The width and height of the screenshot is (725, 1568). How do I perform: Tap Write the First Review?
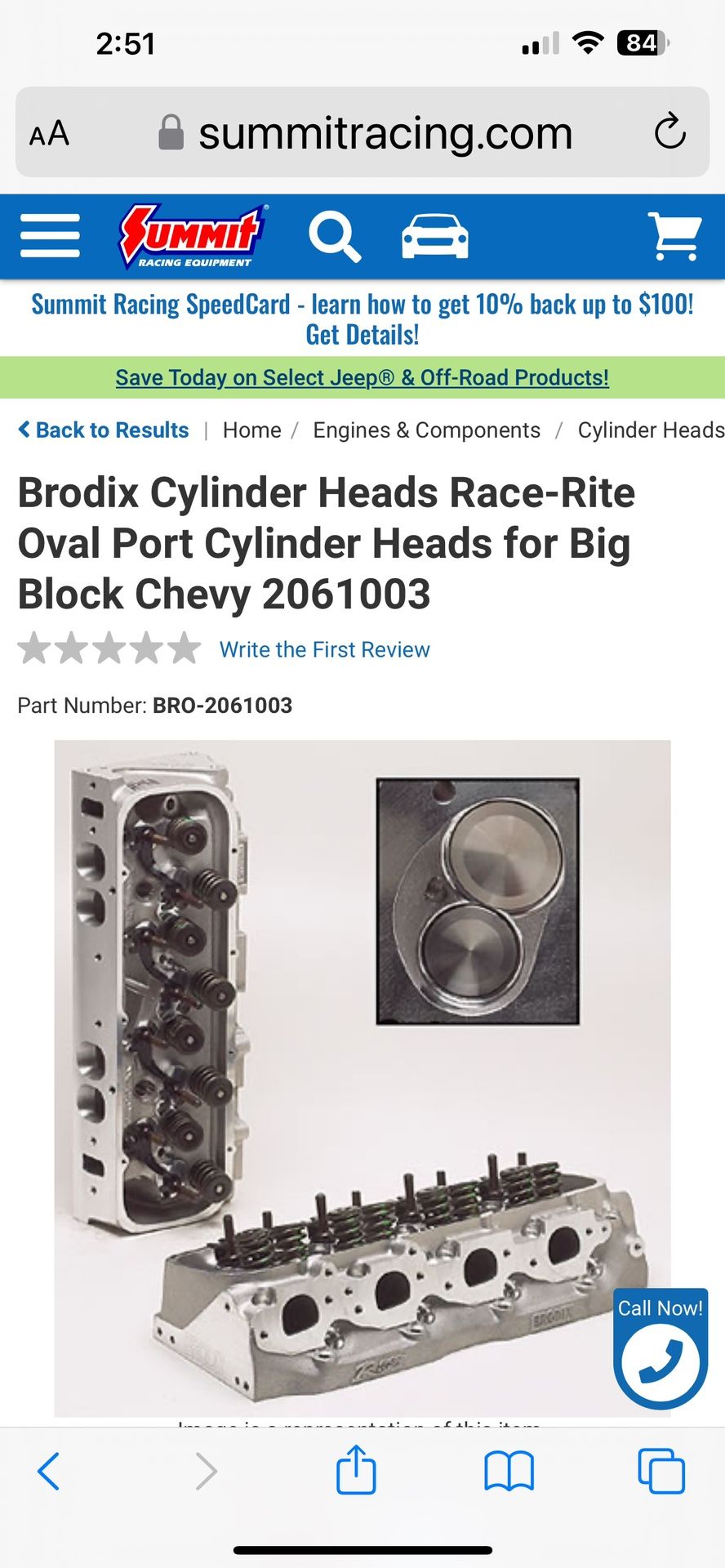(x=323, y=648)
